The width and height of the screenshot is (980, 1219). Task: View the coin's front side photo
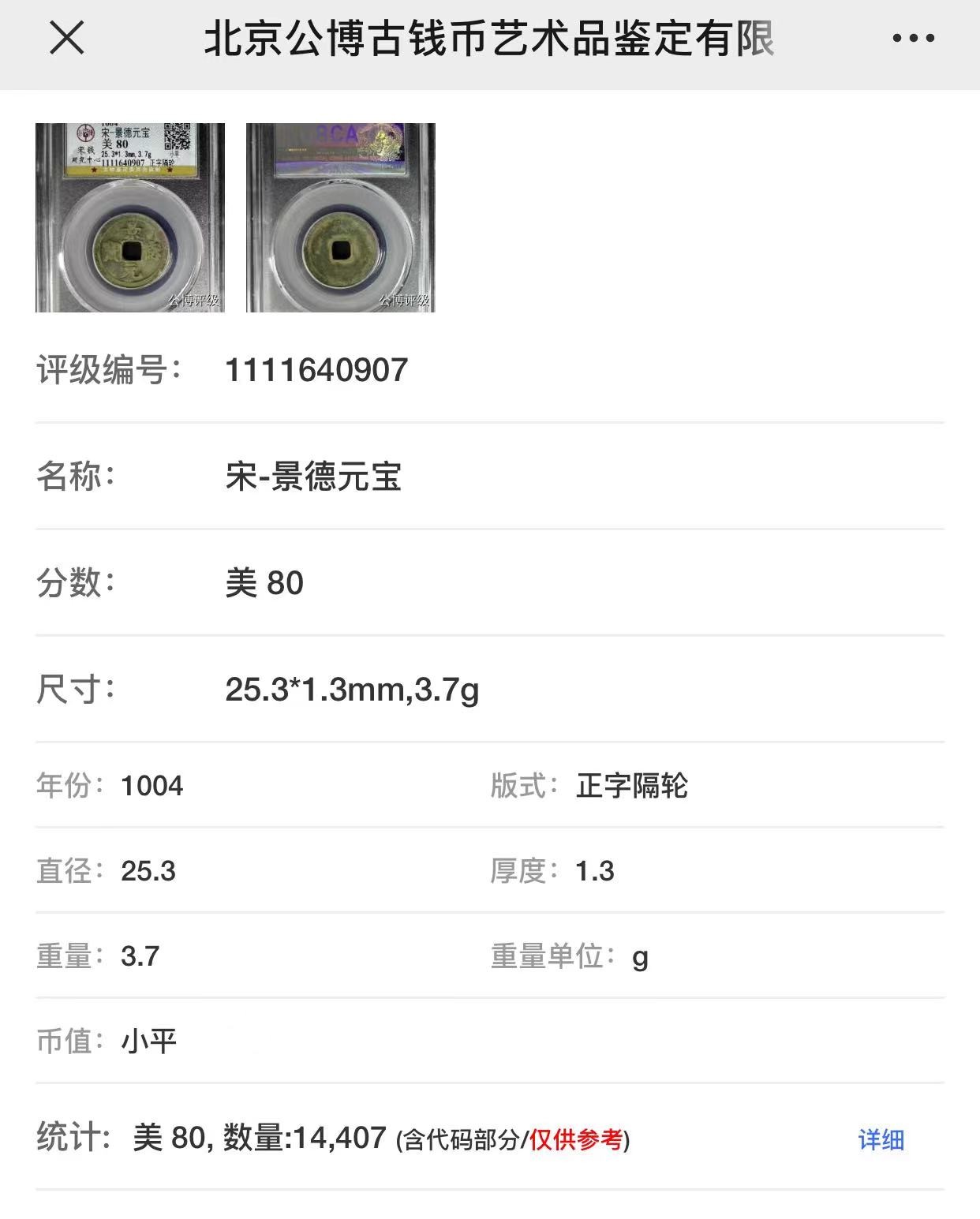click(130, 218)
